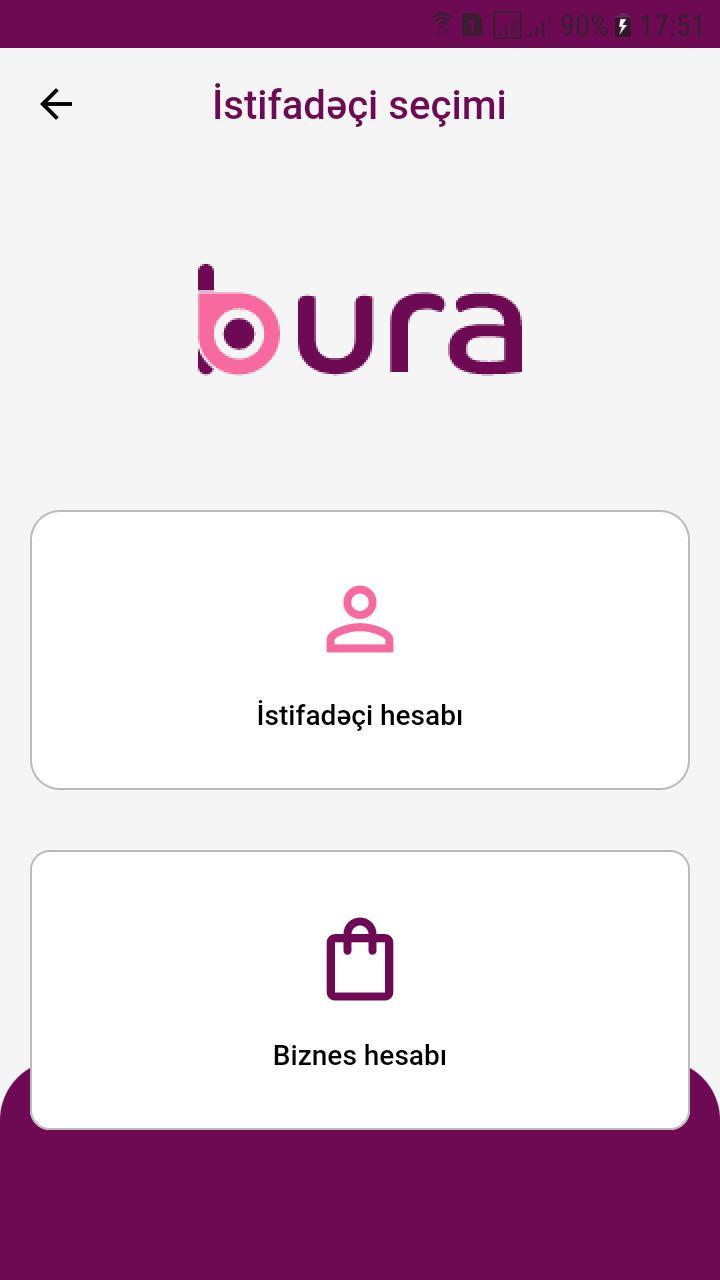The image size is (720, 1280).
Task: Click the İstifadəçi seçimi page title
Action: coord(360,103)
